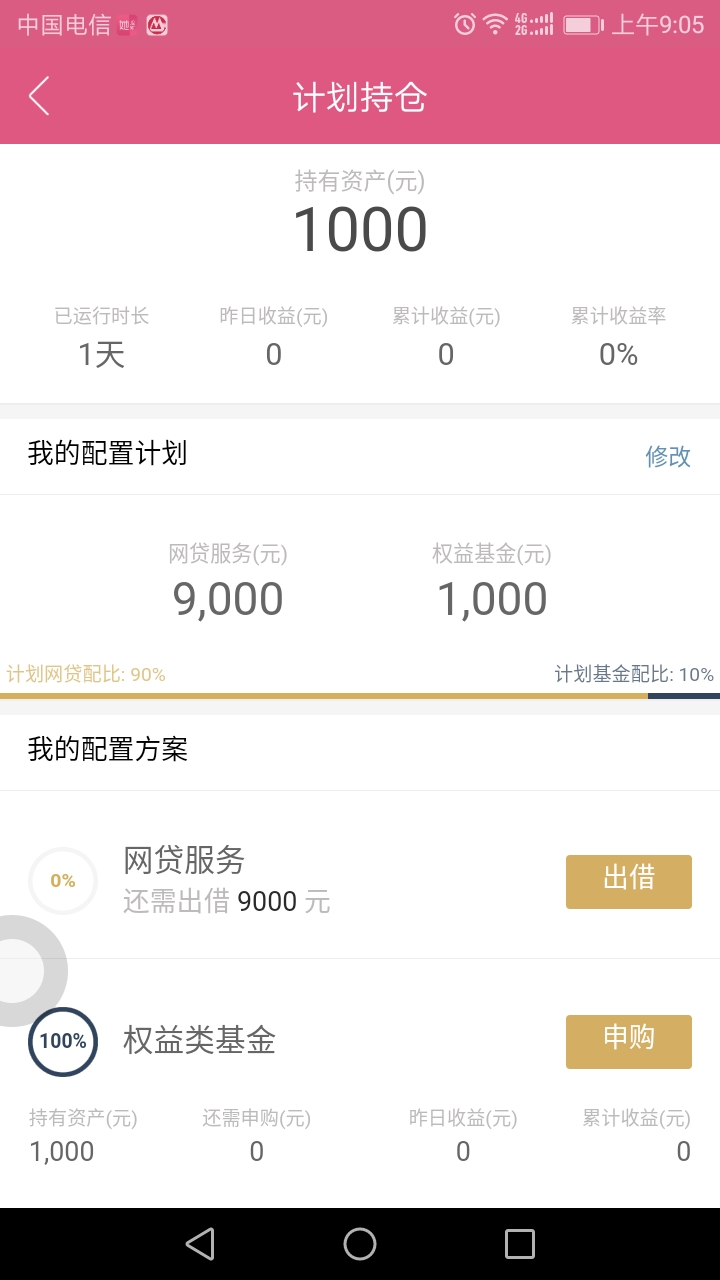Open the recent apps overview
Image resolution: width=720 pixels, height=1280 pixels.
520,1244
